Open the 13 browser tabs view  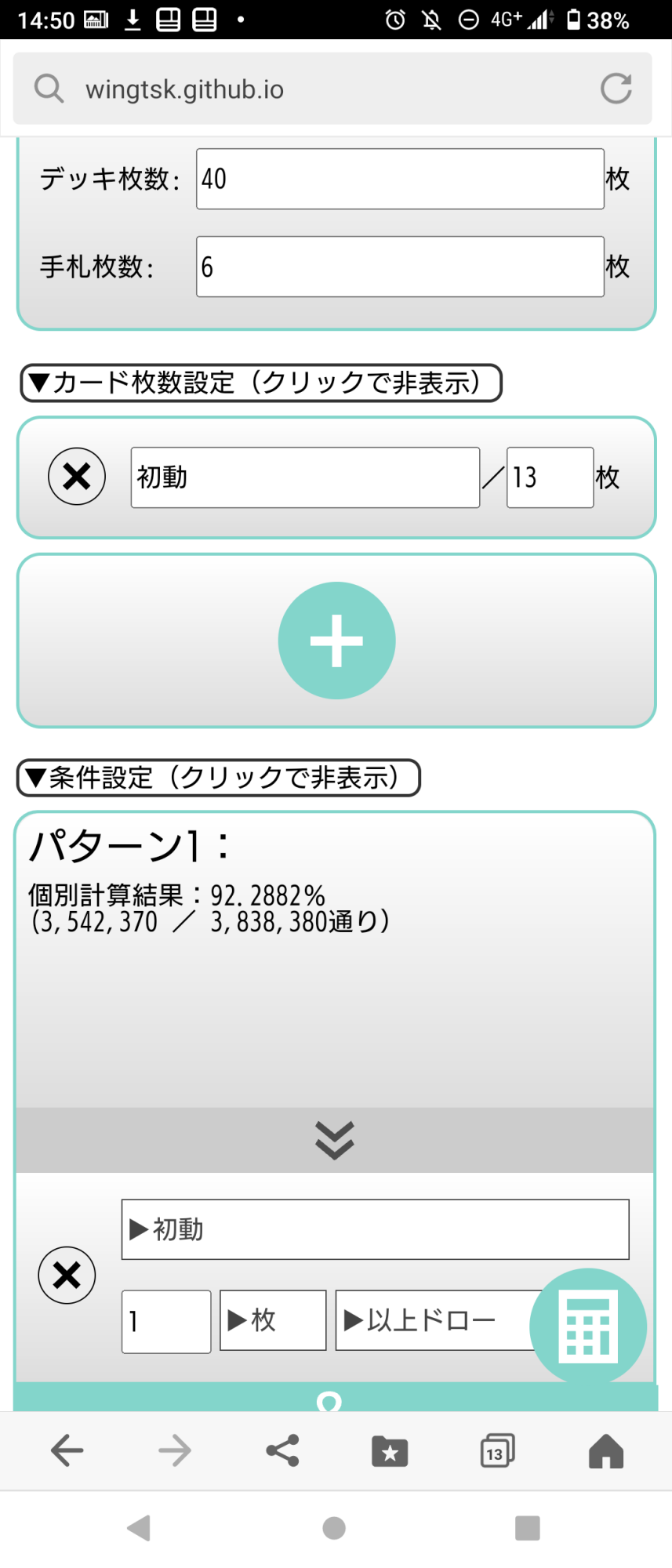click(x=497, y=1451)
